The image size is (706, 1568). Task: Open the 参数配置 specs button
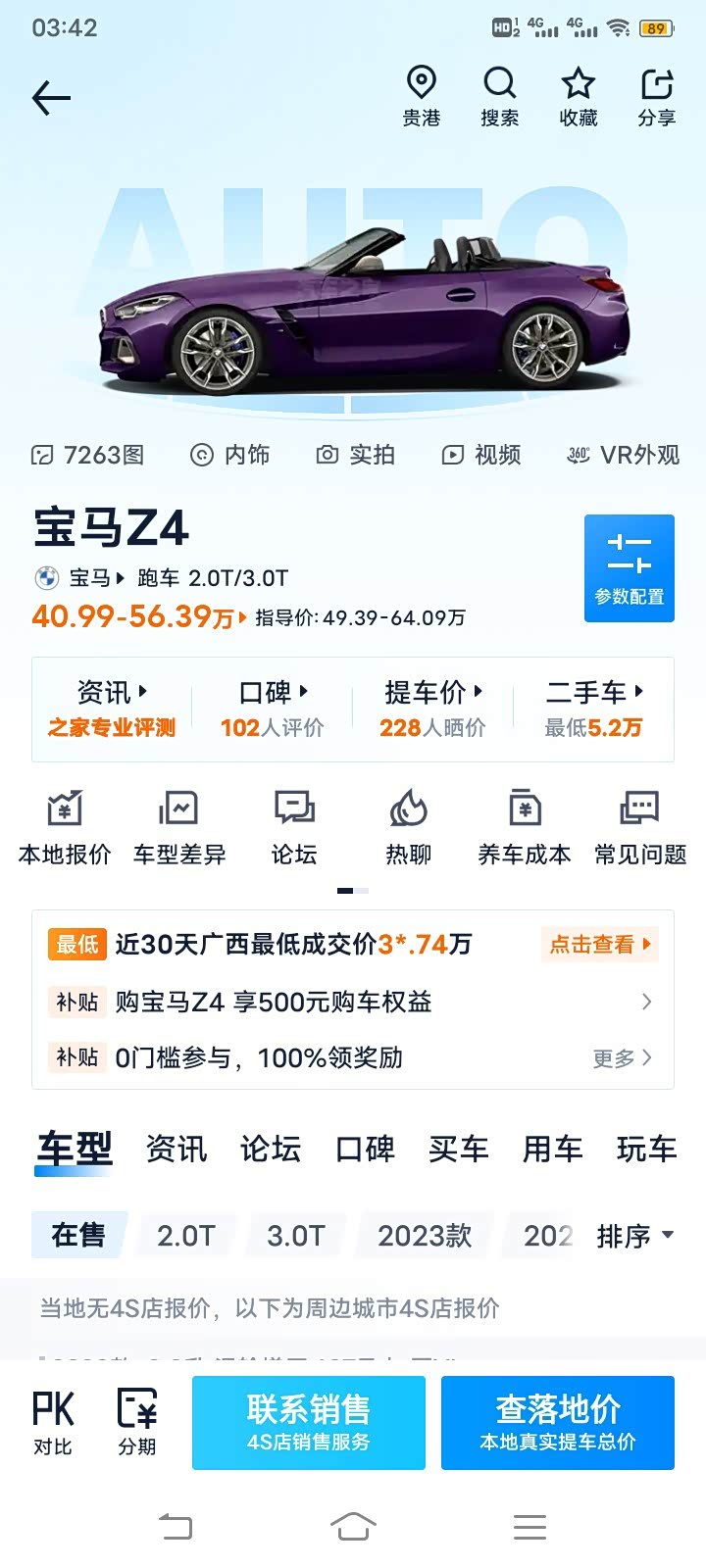[629, 567]
